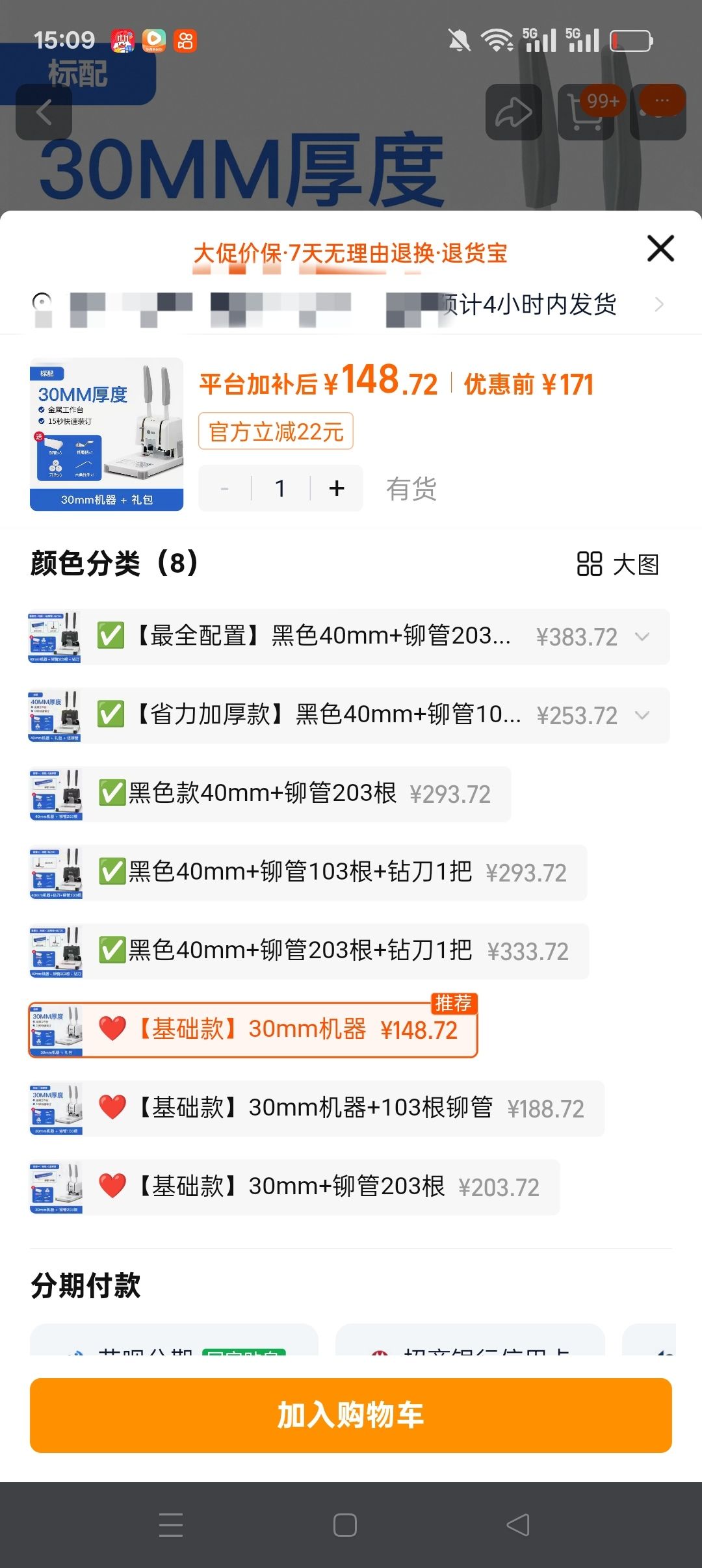Viewport: 702px width, 1568px height.
Task: Tap the recommended 【基础款】30mm机器 option
Action: [x=253, y=1030]
